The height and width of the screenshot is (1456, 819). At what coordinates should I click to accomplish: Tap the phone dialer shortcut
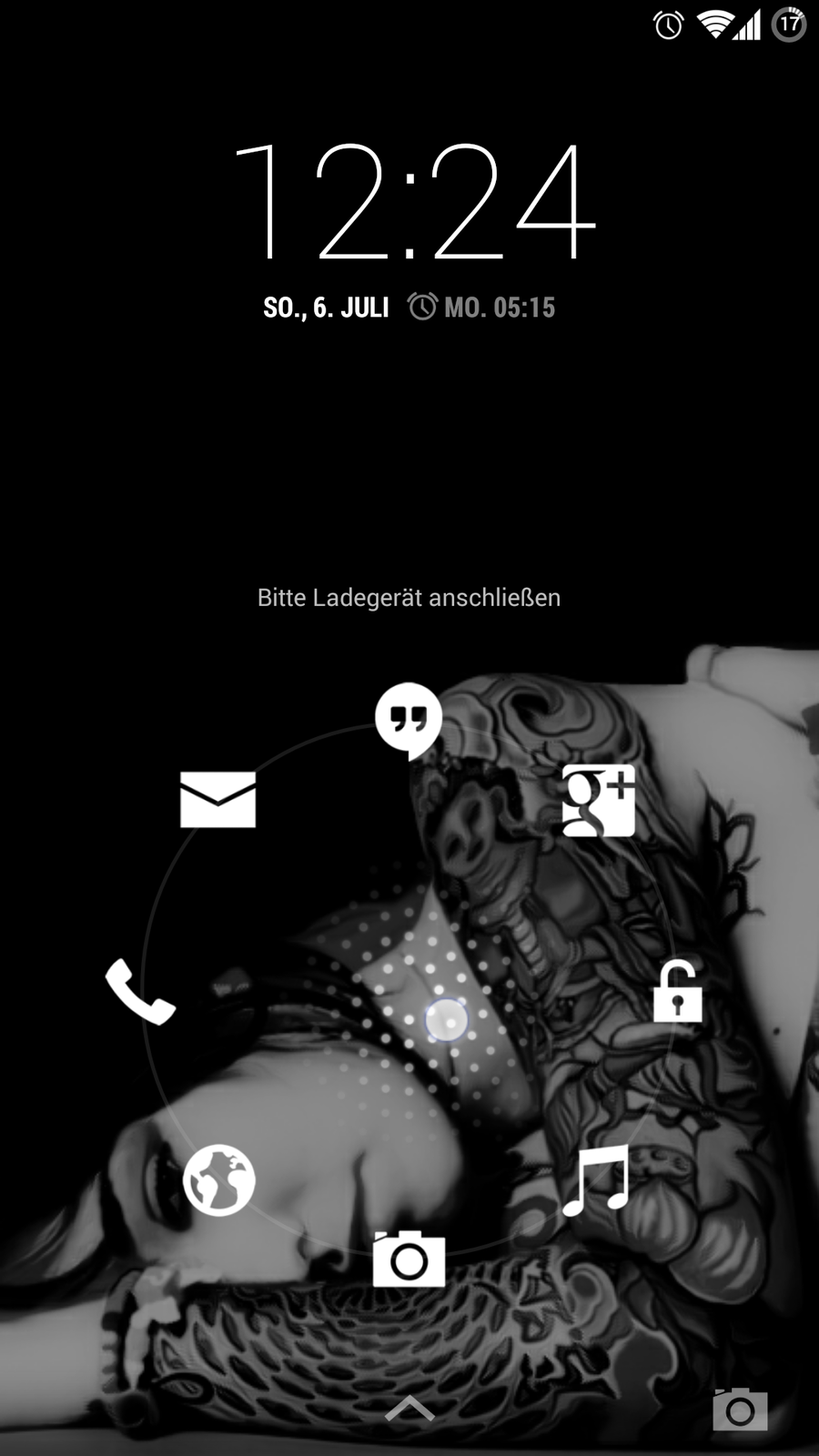[x=139, y=991]
